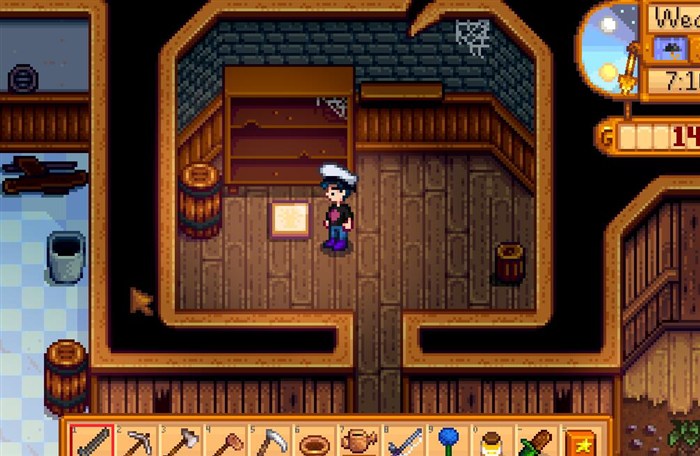The image size is (700, 456).
Task: Select the pickaxe from the toolbar
Action: 139,441
